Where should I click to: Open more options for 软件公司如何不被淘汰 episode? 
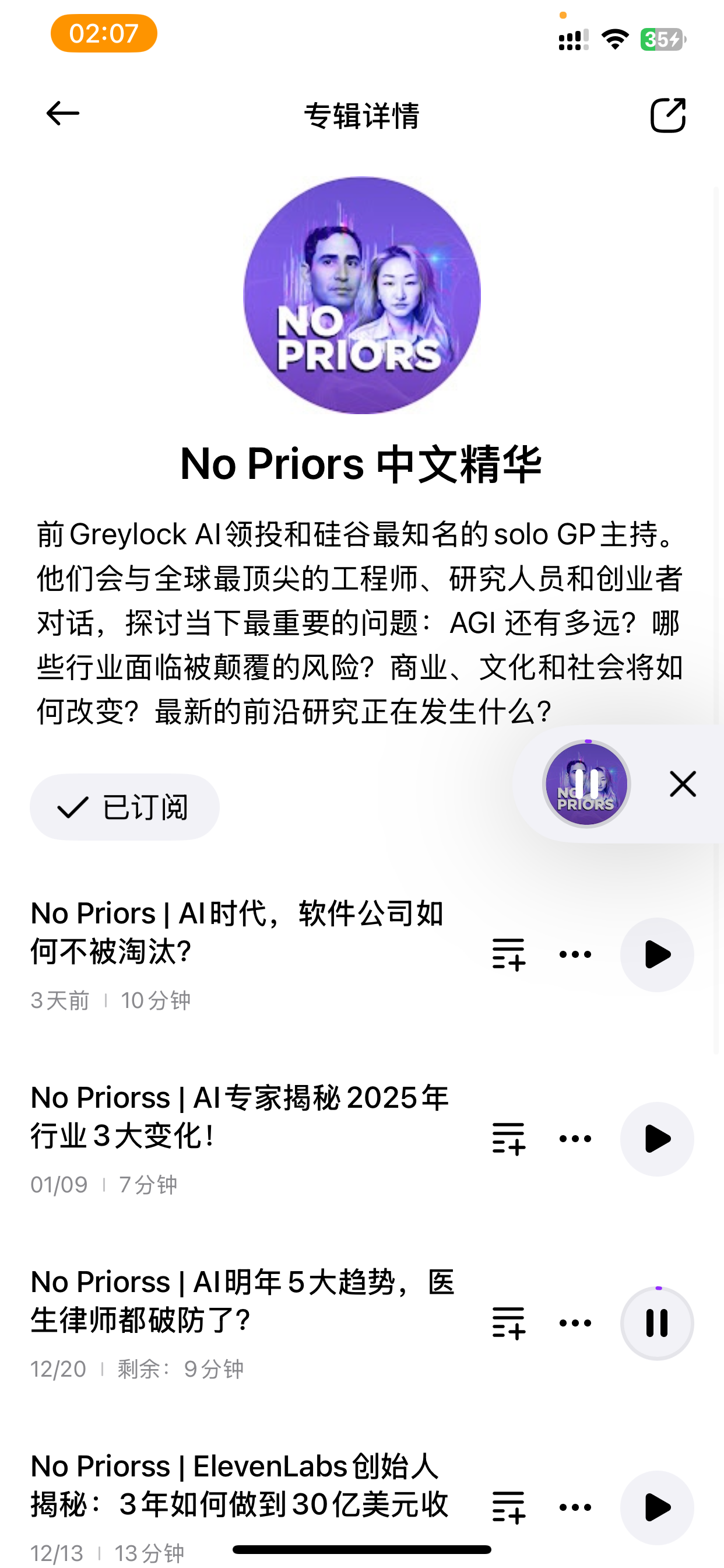click(x=575, y=954)
